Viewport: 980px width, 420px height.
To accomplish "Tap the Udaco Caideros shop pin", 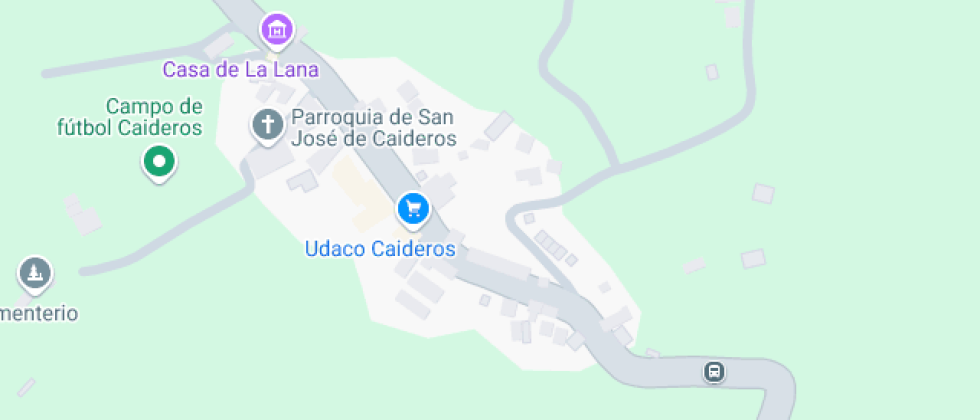I will (413, 210).
